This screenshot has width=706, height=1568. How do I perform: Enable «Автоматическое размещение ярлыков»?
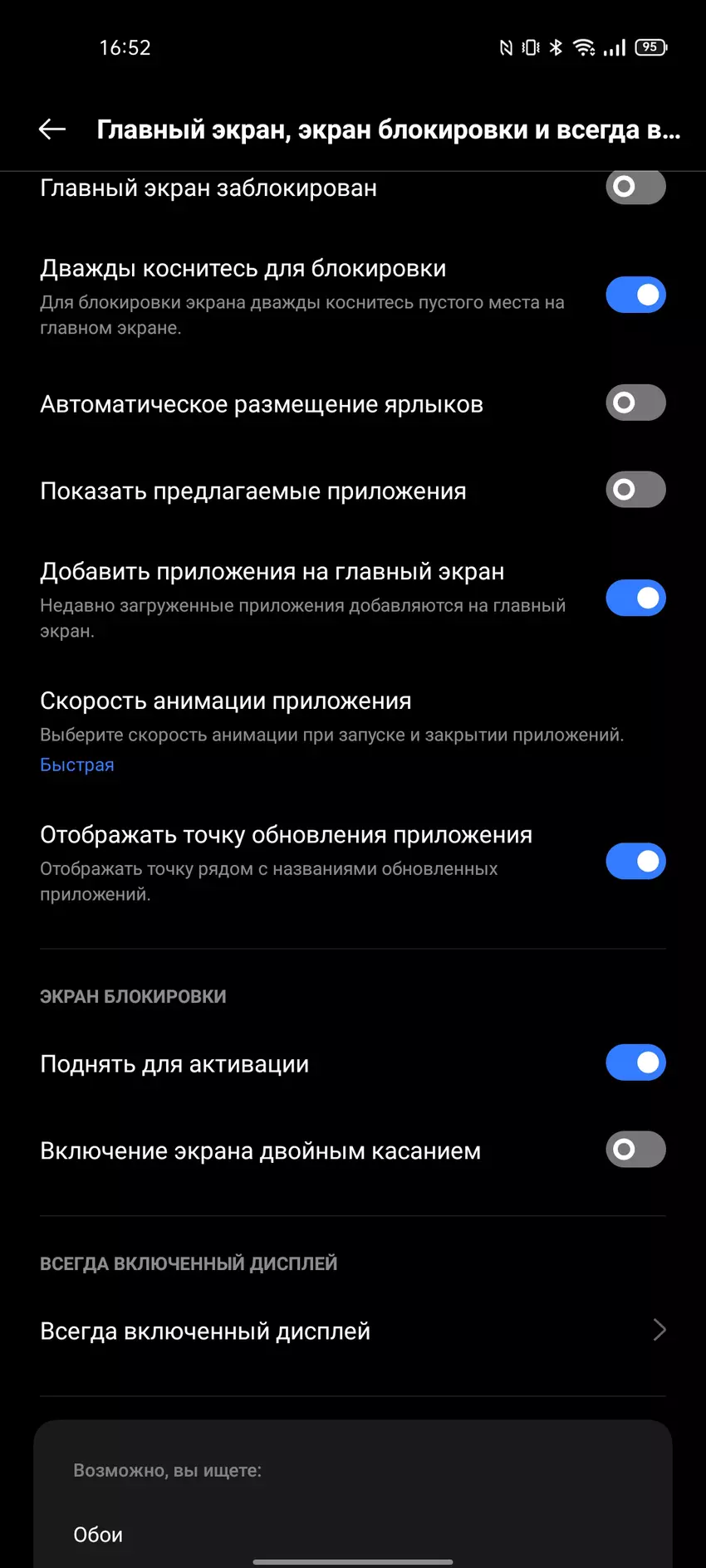(x=635, y=403)
